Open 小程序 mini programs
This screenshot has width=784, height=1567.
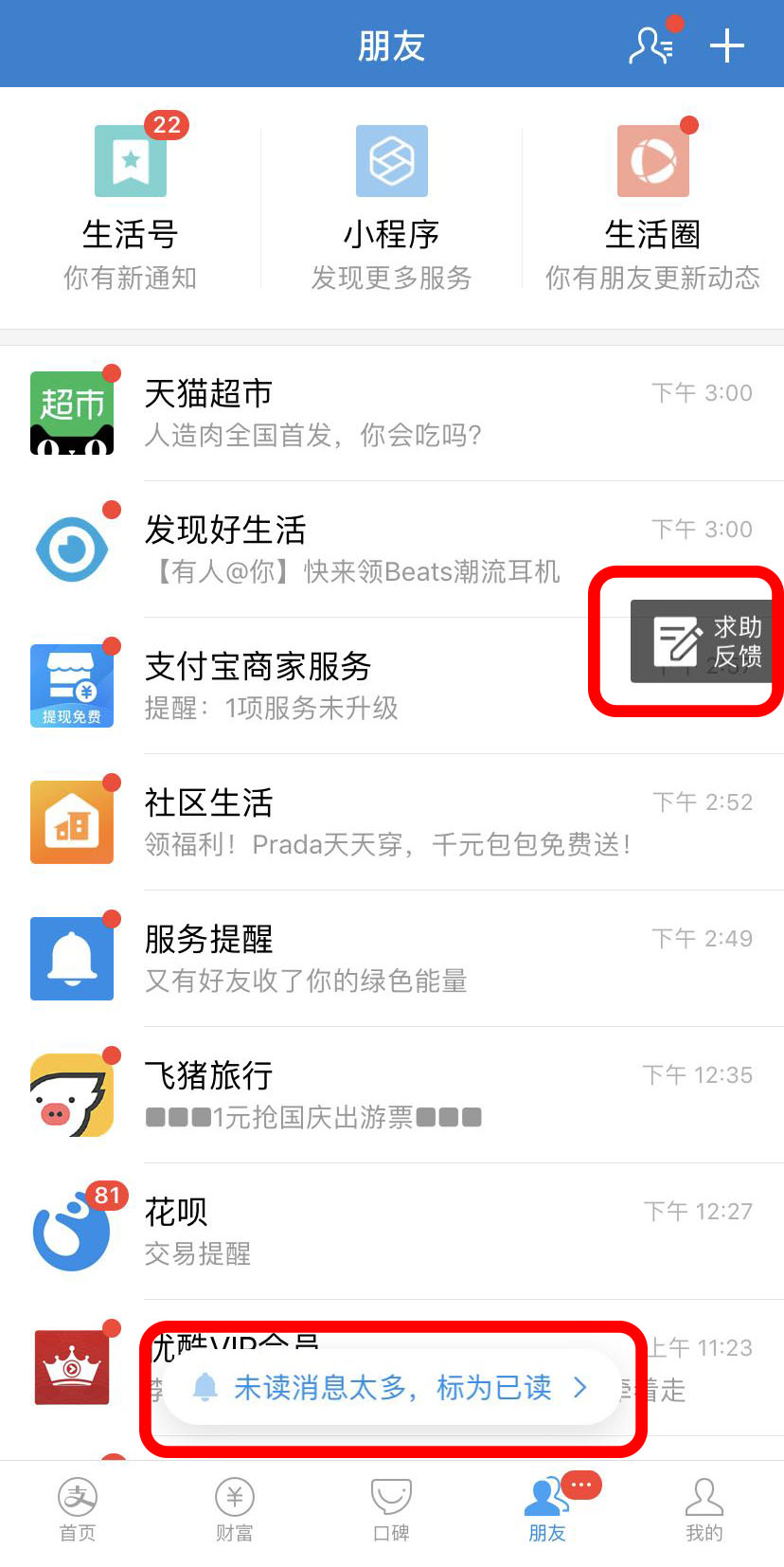(392, 208)
